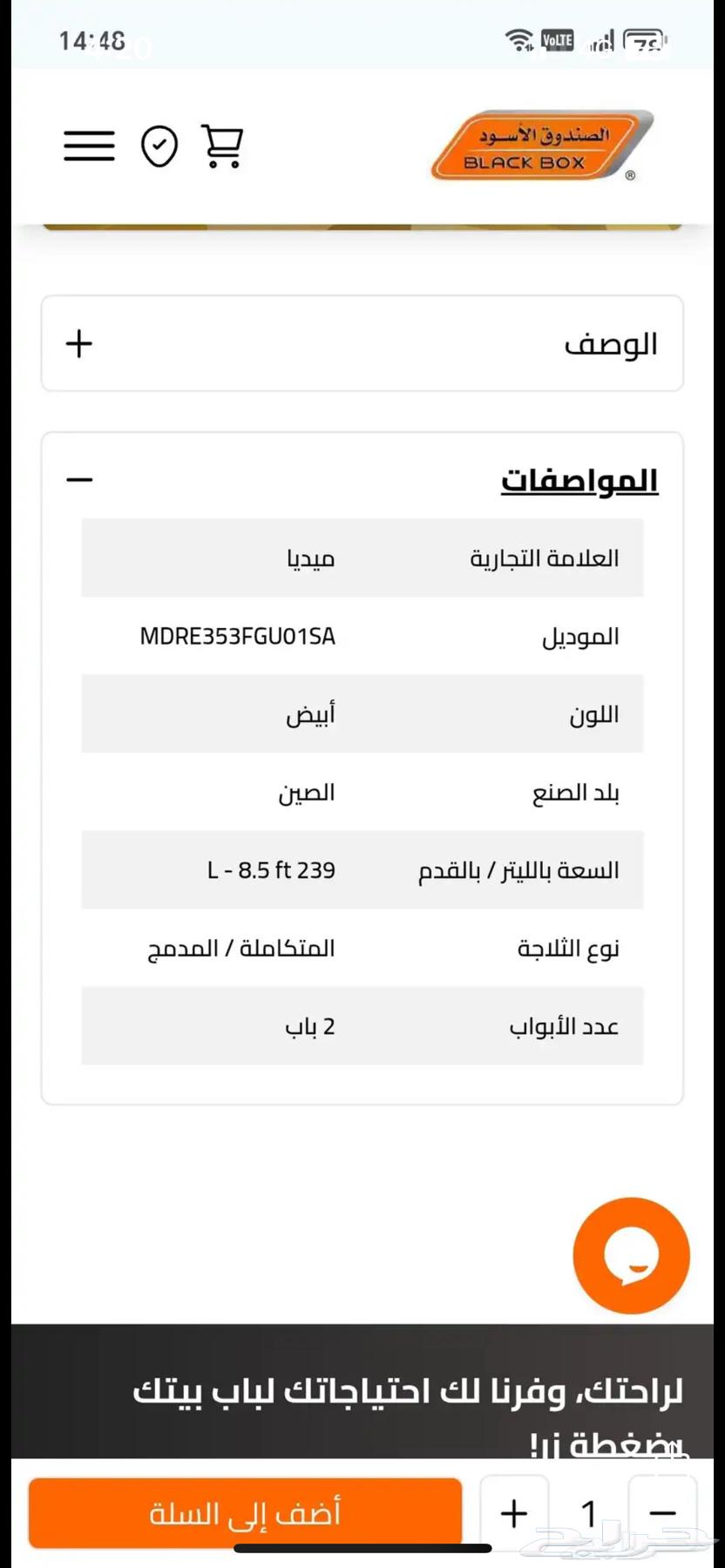The image size is (725, 1568).
Task: Open the shopping cart icon
Action: pos(221,145)
